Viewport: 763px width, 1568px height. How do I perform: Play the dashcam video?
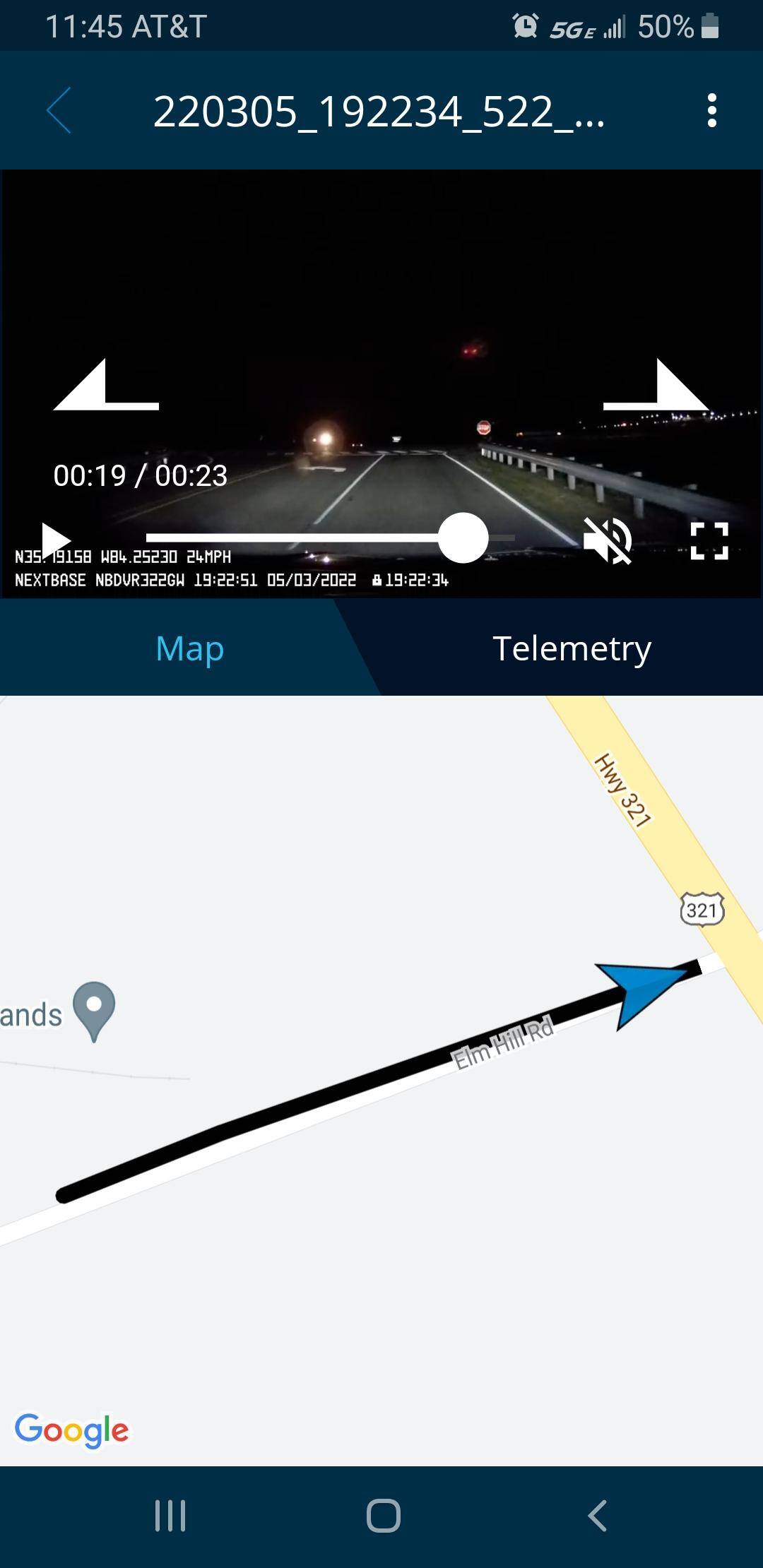tap(56, 540)
